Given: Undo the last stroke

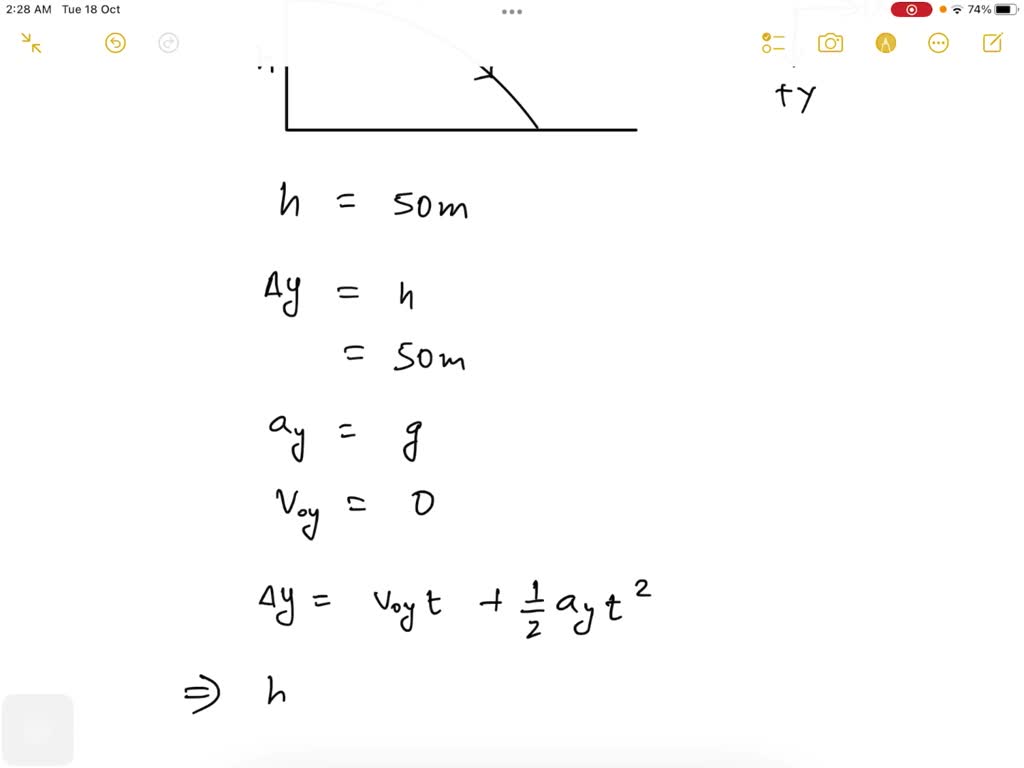Looking at the screenshot, I should 115,43.
